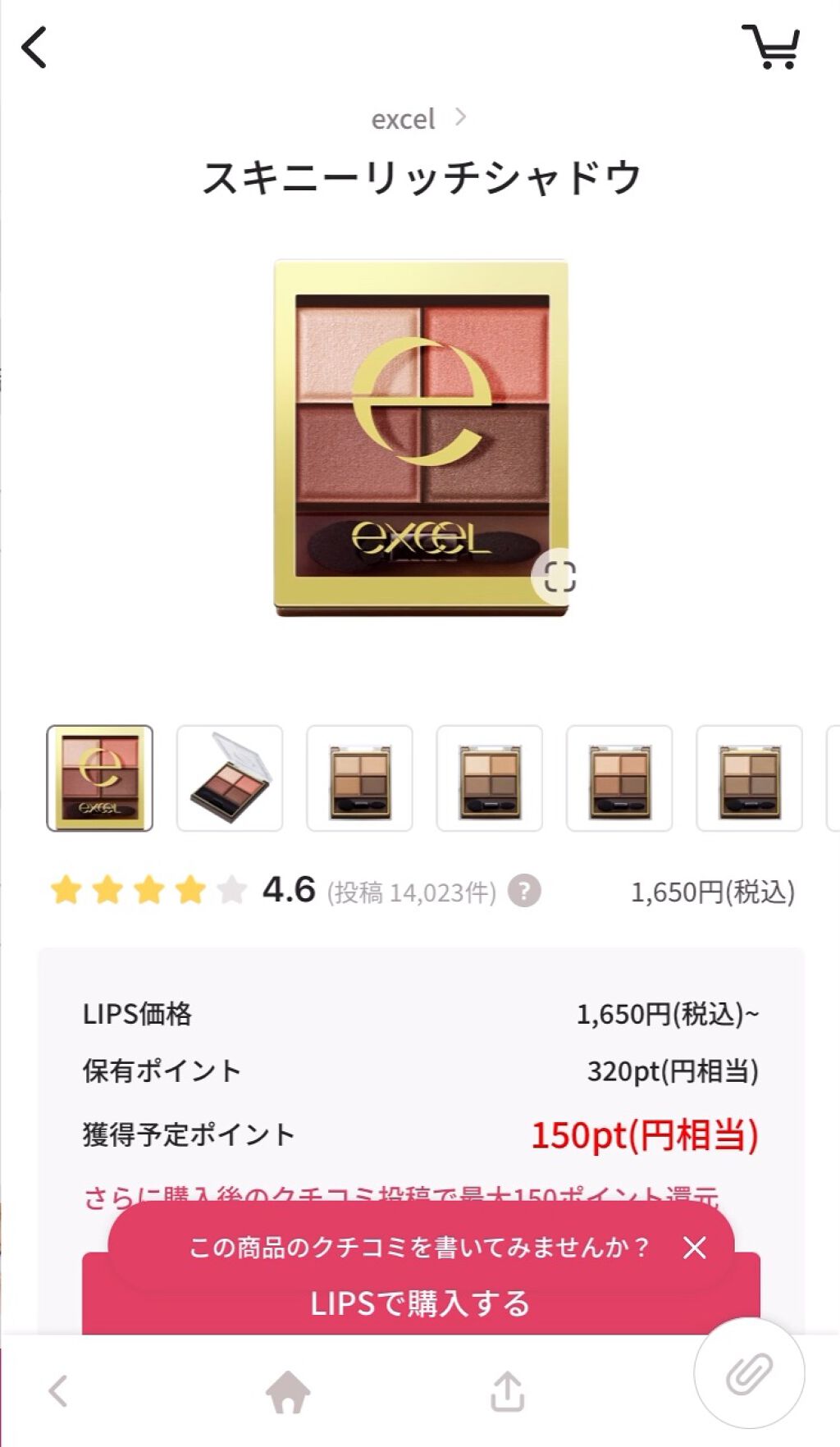
Task: Dismiss the review prompt banner
Action: 695,1249
